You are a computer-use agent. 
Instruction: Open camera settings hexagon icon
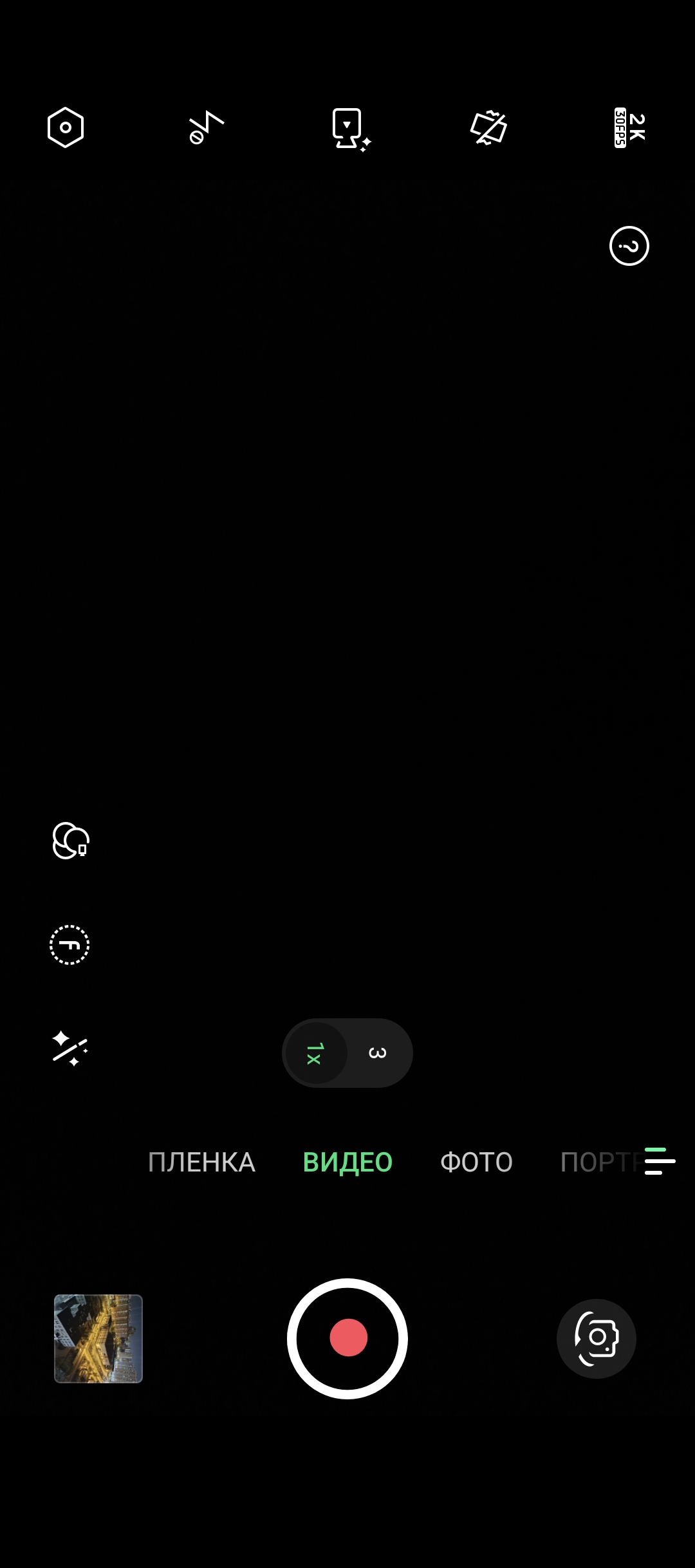(66, 127)
